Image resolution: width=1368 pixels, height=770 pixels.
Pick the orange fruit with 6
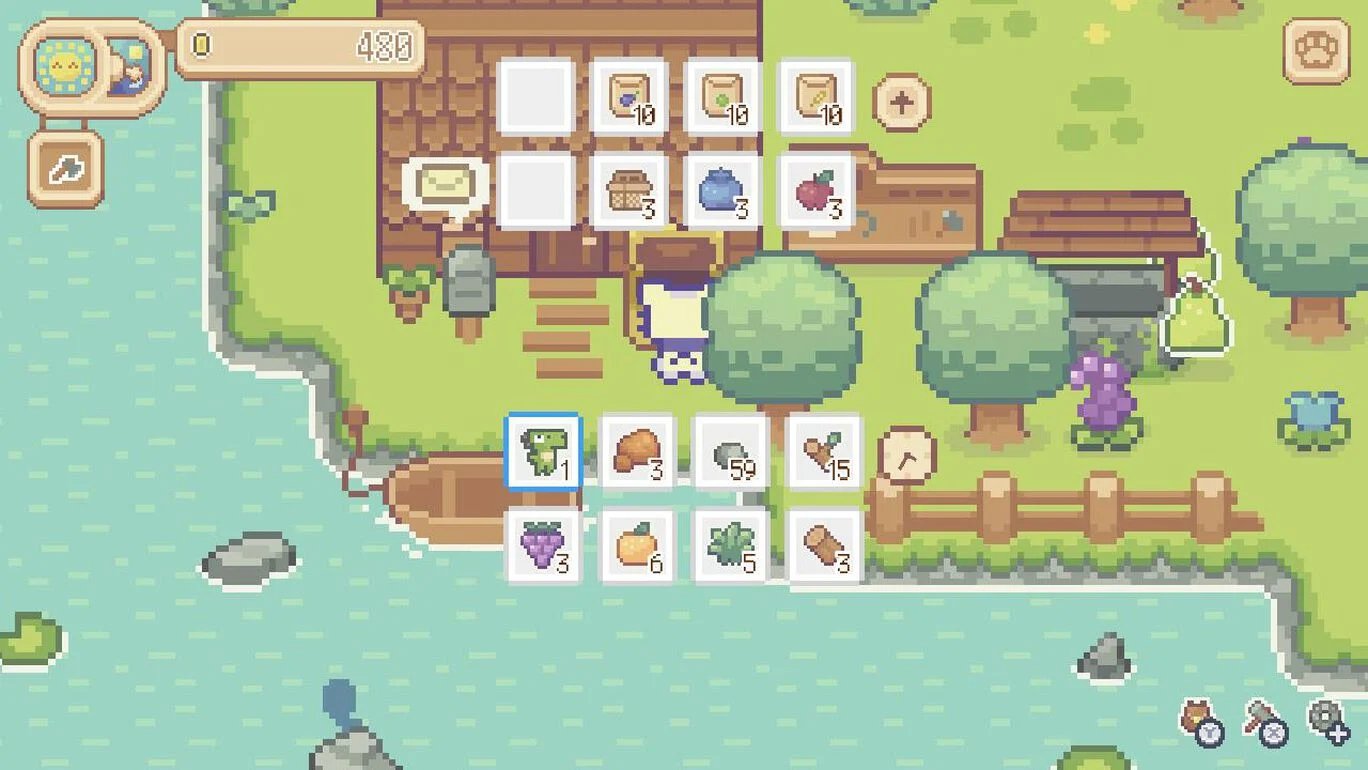point(637,546)
